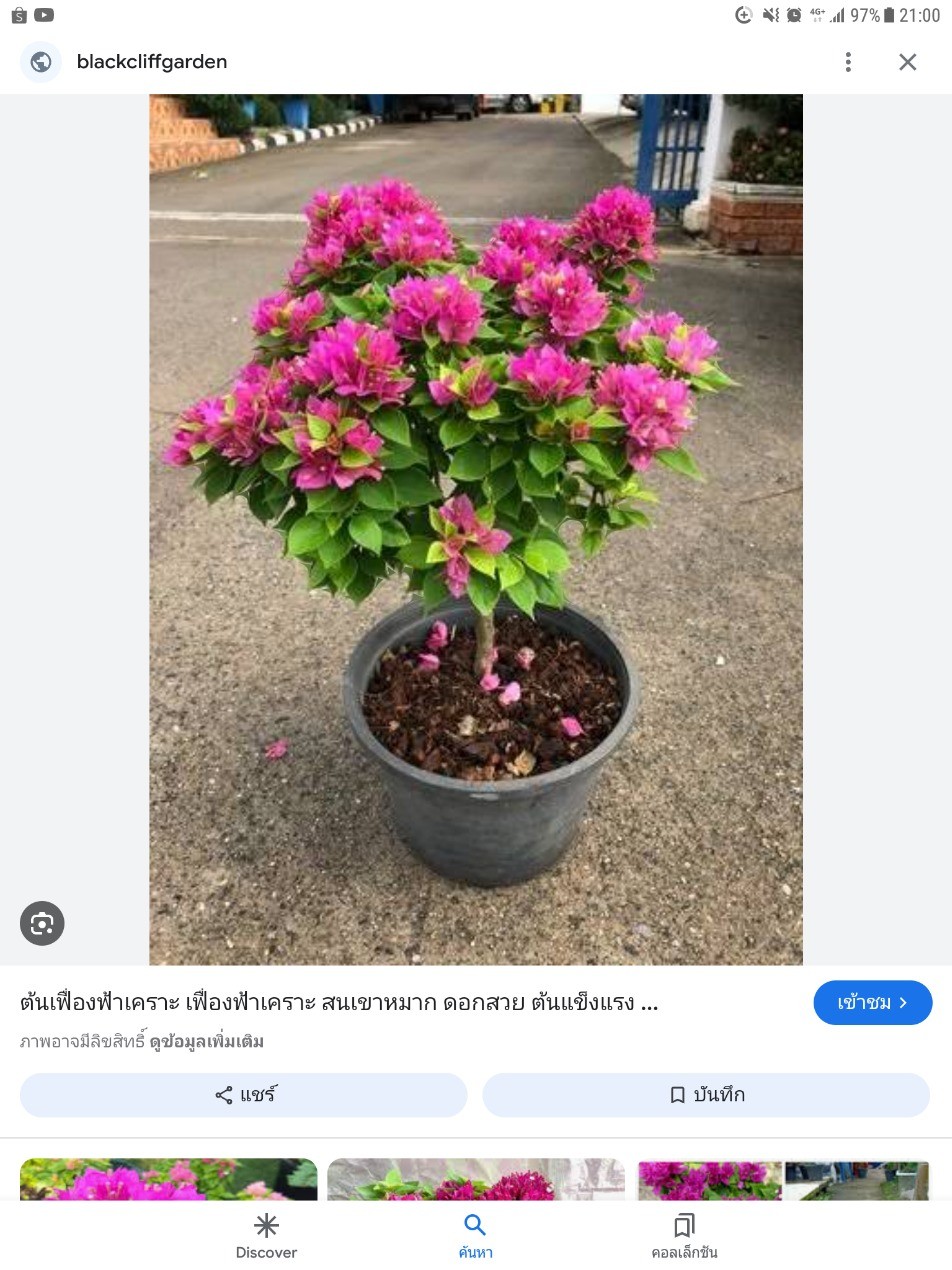Screen dimensions: 952x1270
Task: Save the image with บันทึก
Action: pos(706,1095)
